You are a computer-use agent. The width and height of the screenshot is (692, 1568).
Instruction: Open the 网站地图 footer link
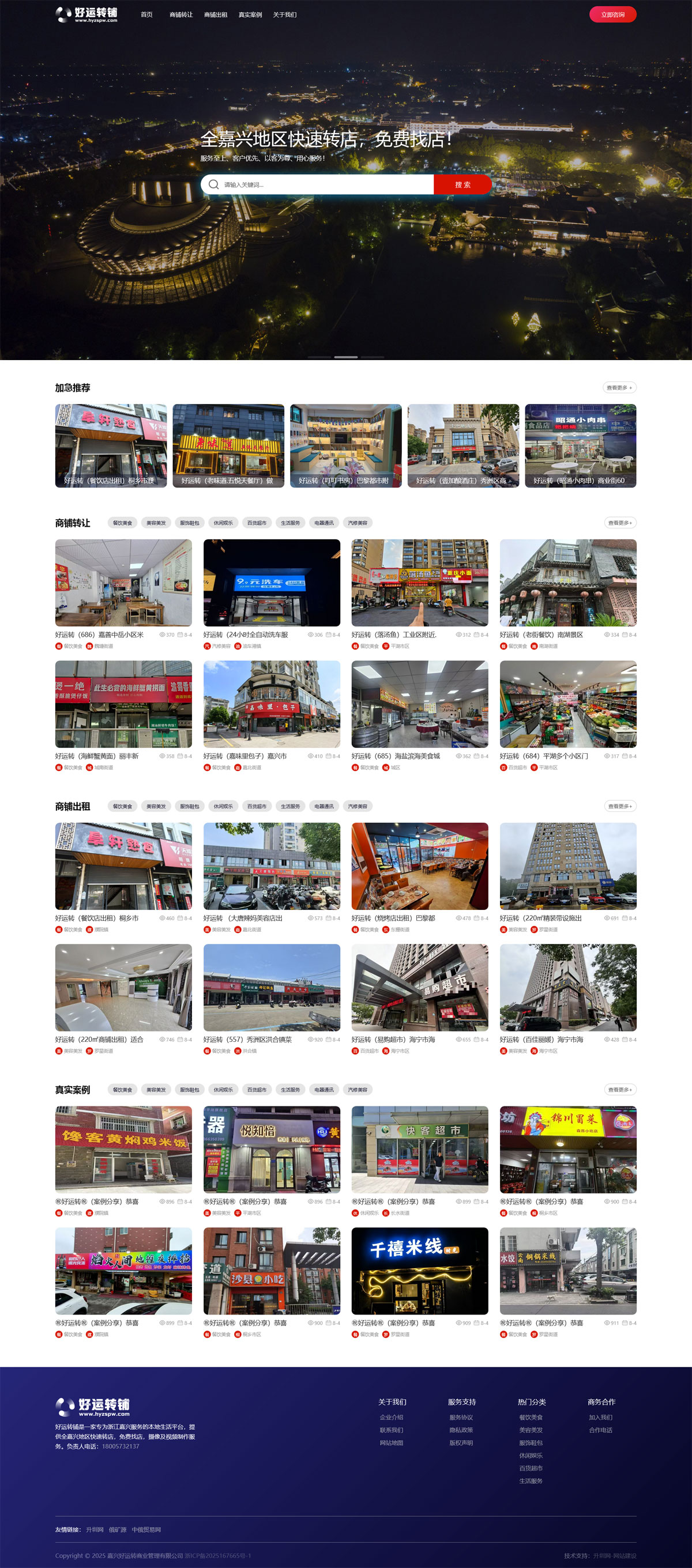pyautogui.click(x=391, y=1442)
